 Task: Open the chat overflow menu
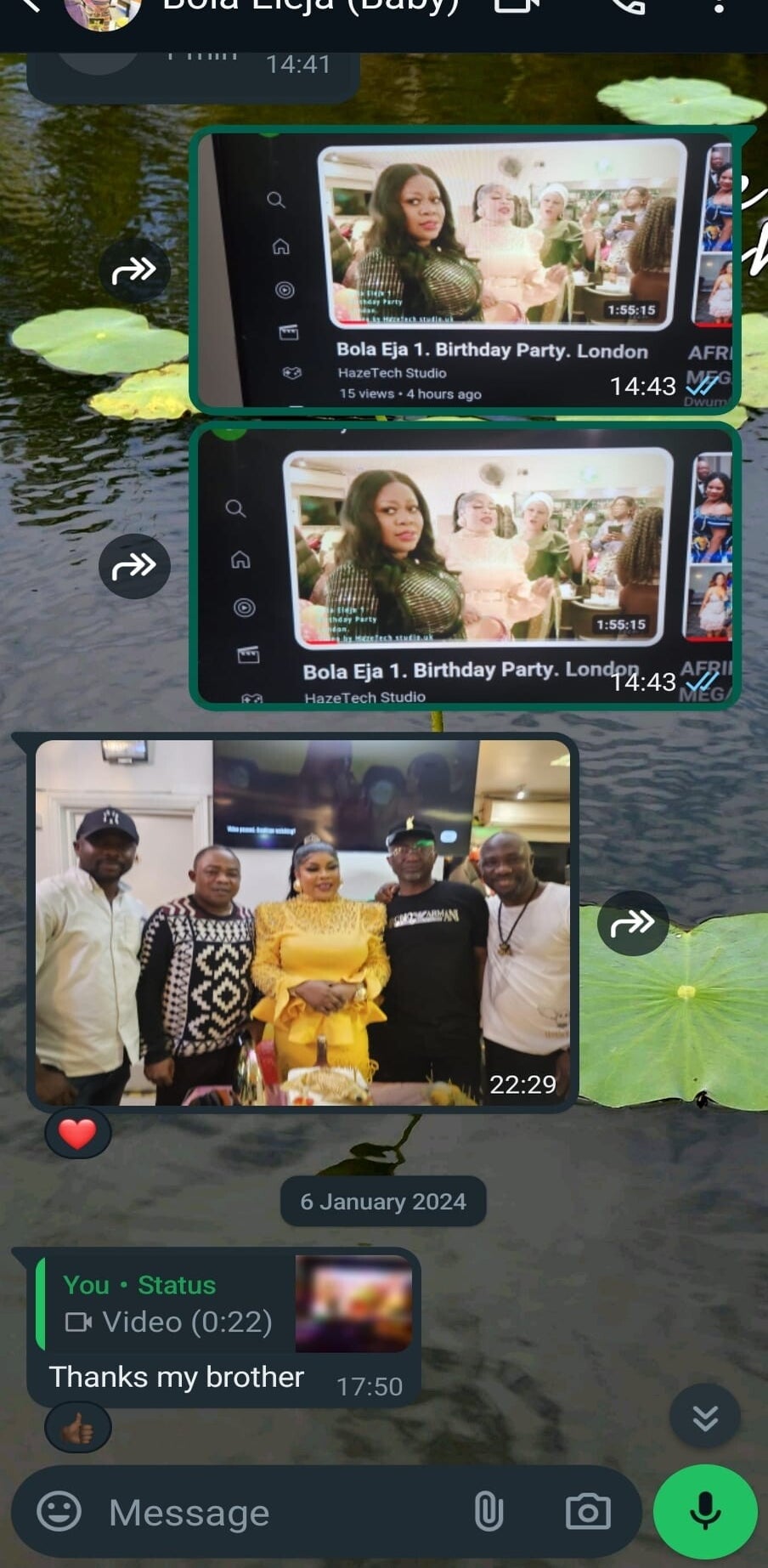coord(719,7)
